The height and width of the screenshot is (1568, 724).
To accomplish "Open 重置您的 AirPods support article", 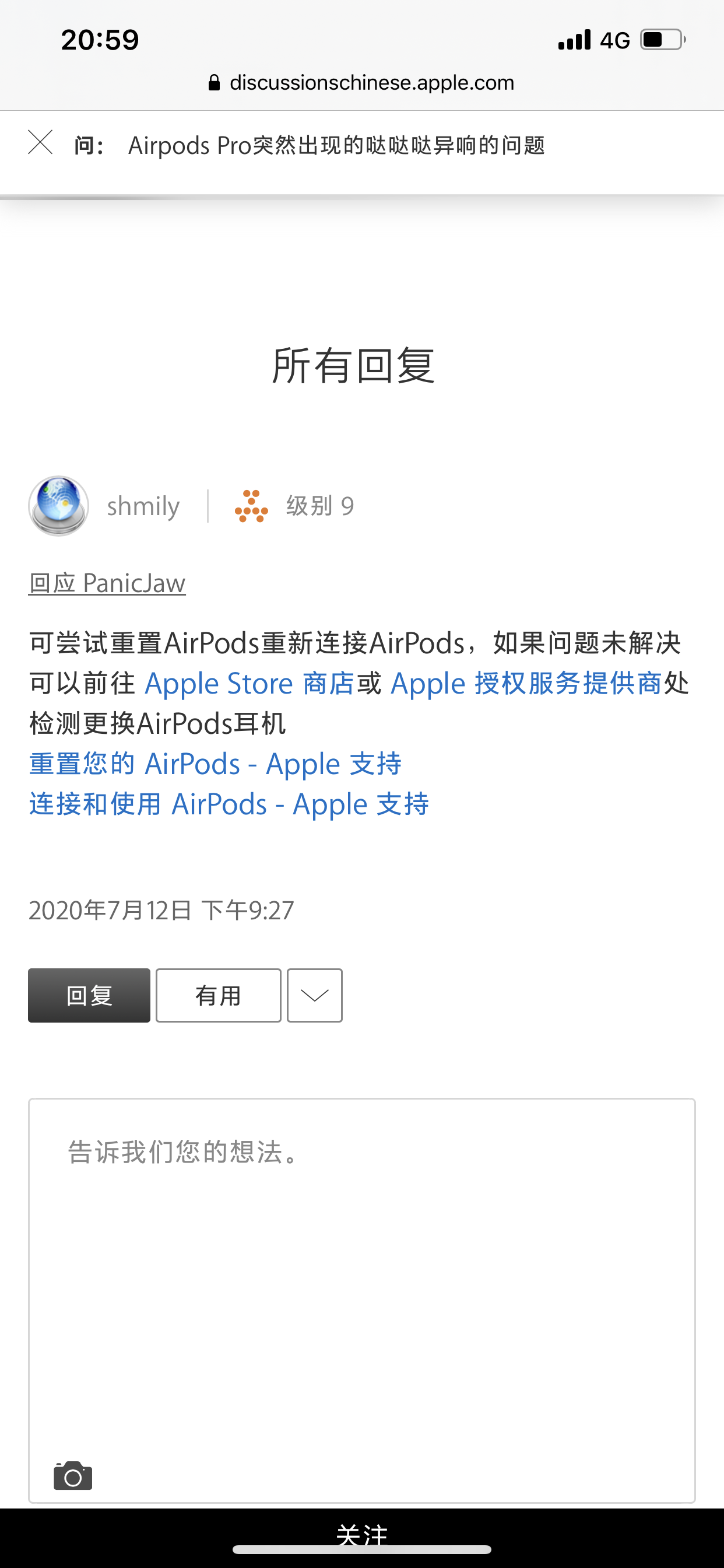I will (215, 764).
